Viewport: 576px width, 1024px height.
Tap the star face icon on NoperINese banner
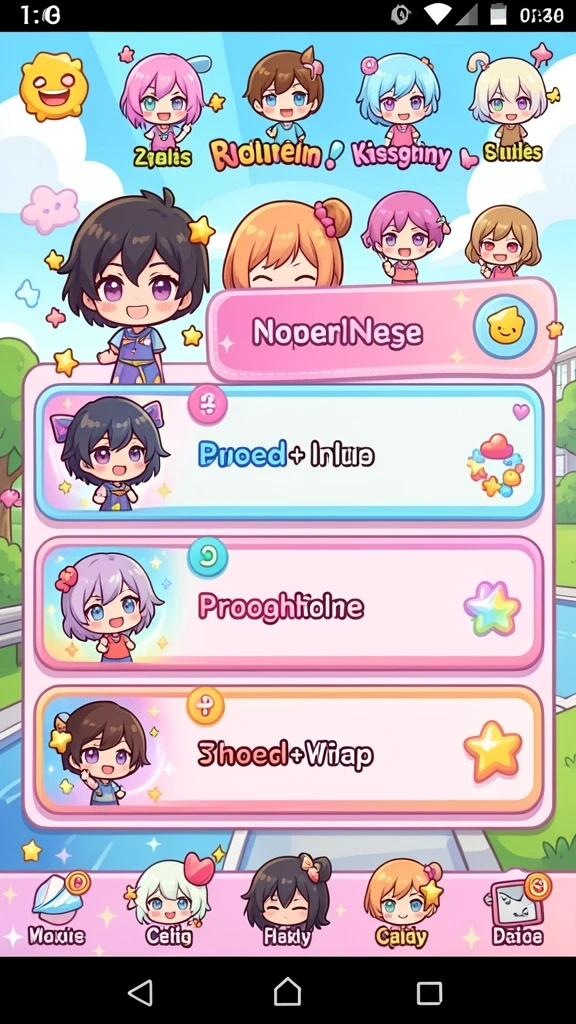505,326
